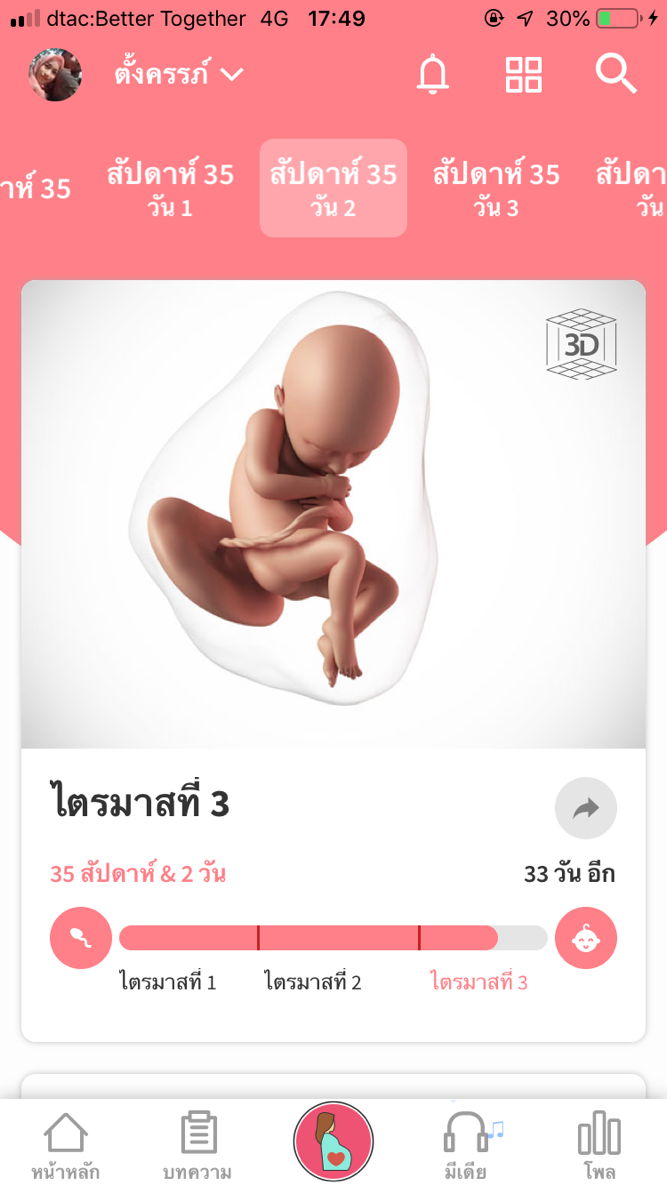Go to the หน้าหลัก tab
Screen dimensions: 667x1186
[66, 1145]
